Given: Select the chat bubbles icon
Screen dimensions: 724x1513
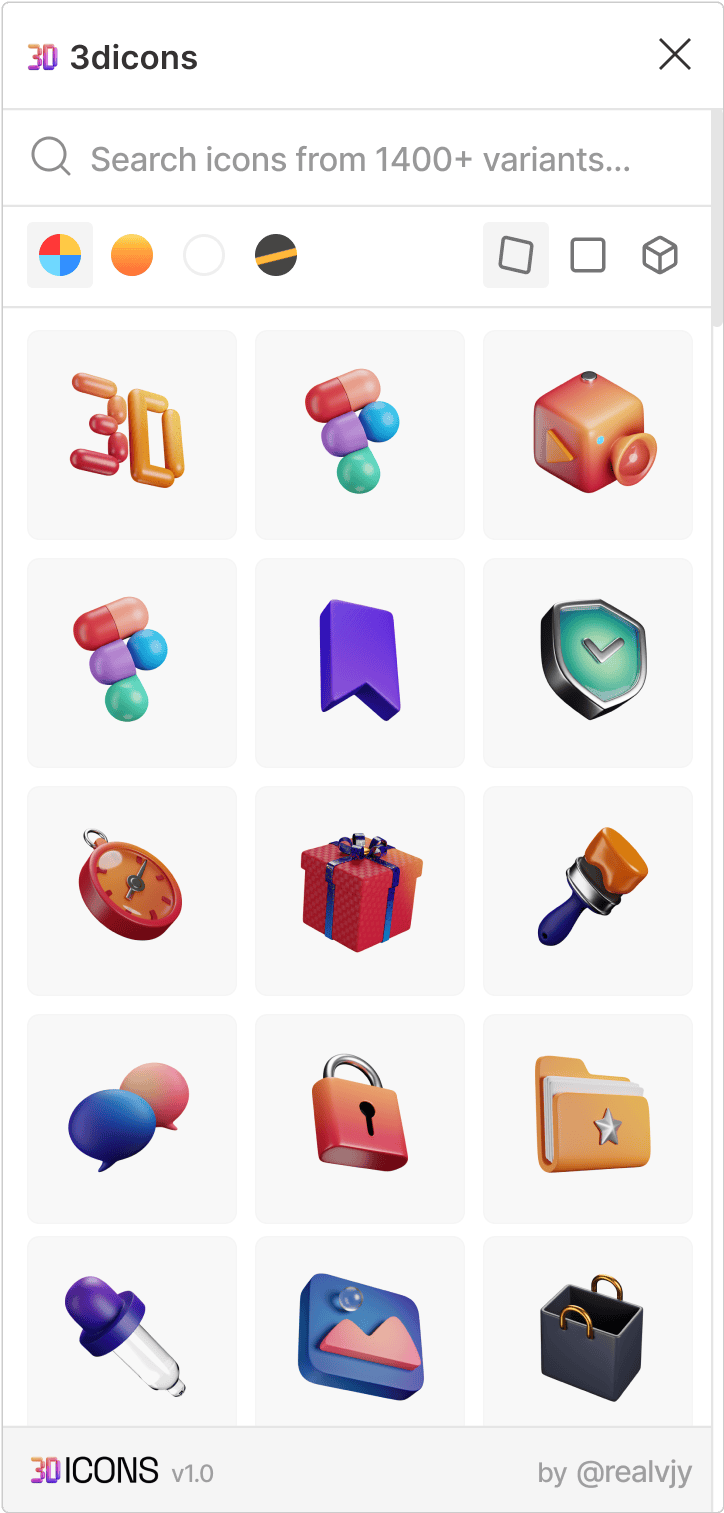Looking at the screenshot, I should click(132, 1119).
